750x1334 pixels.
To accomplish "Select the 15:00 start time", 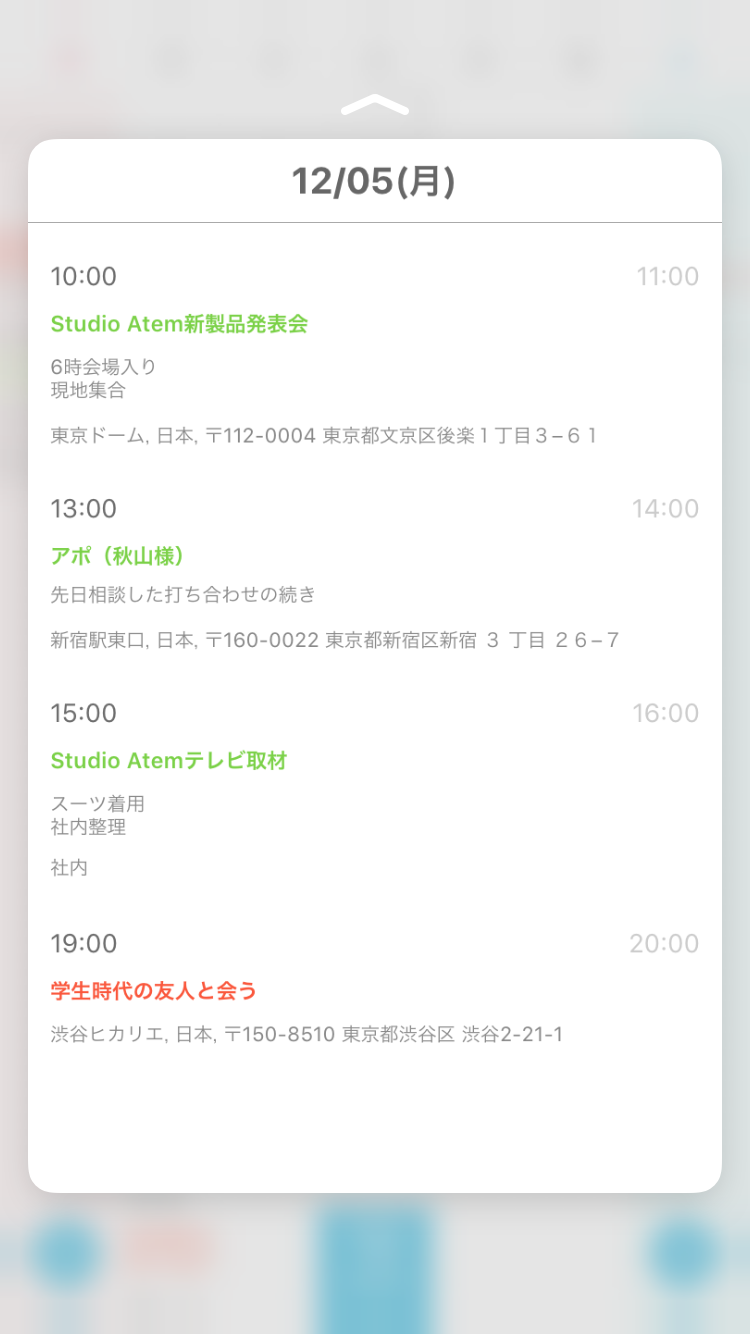I will pos(84,712).
